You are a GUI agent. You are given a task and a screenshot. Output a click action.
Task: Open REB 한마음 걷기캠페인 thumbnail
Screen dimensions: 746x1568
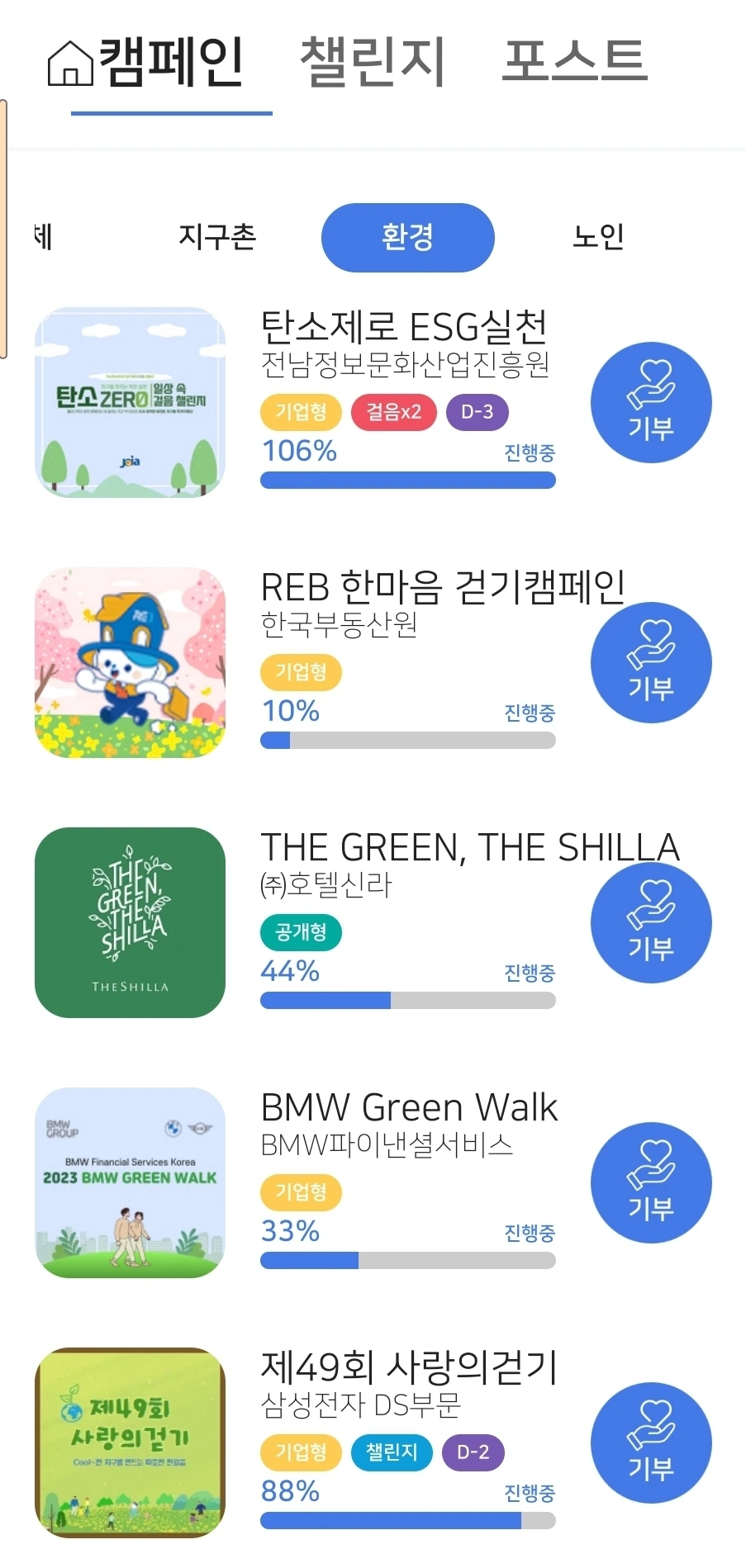(x=130, y=663)
